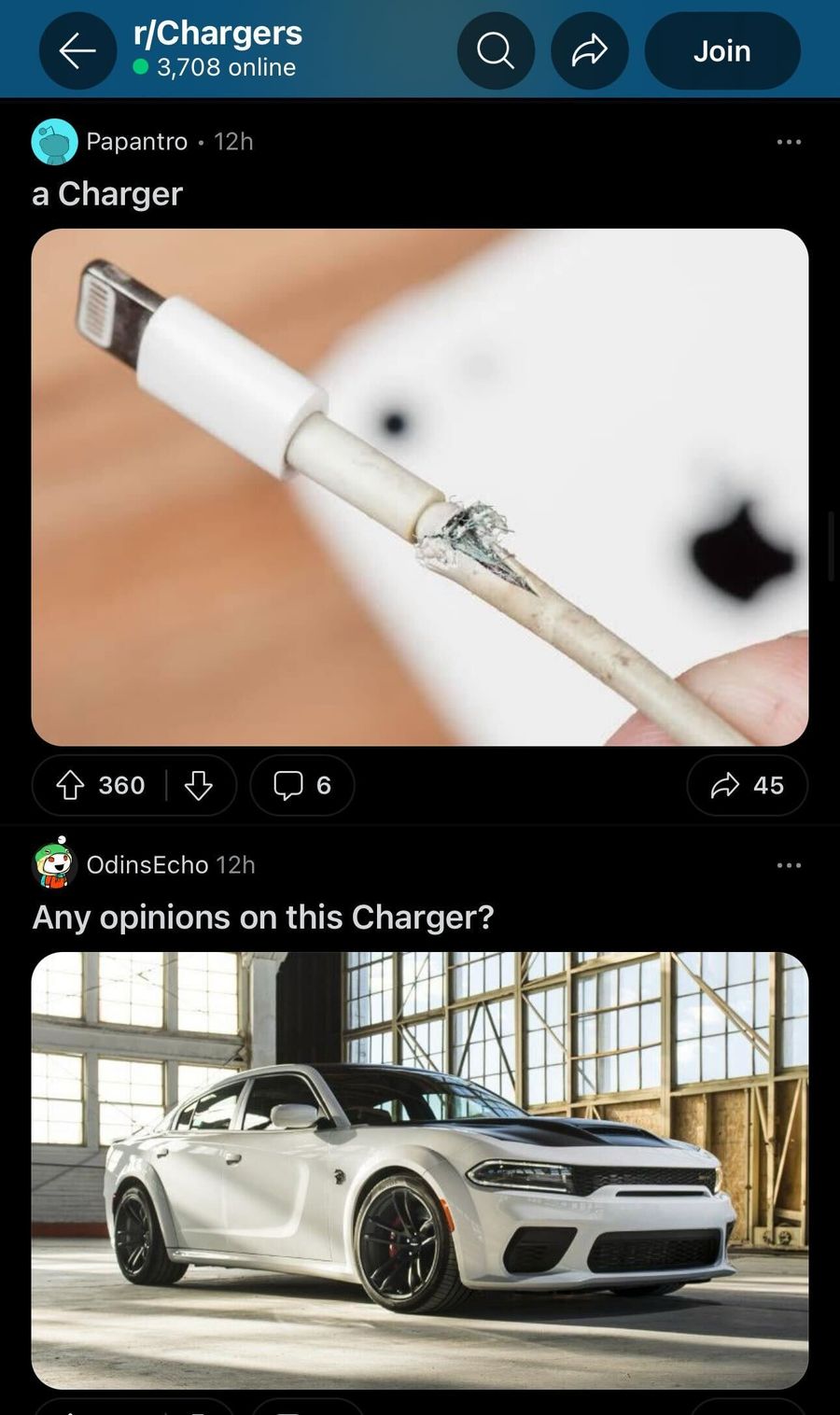
Task: Share the r/Chargers community
Action: pos(590,51)
